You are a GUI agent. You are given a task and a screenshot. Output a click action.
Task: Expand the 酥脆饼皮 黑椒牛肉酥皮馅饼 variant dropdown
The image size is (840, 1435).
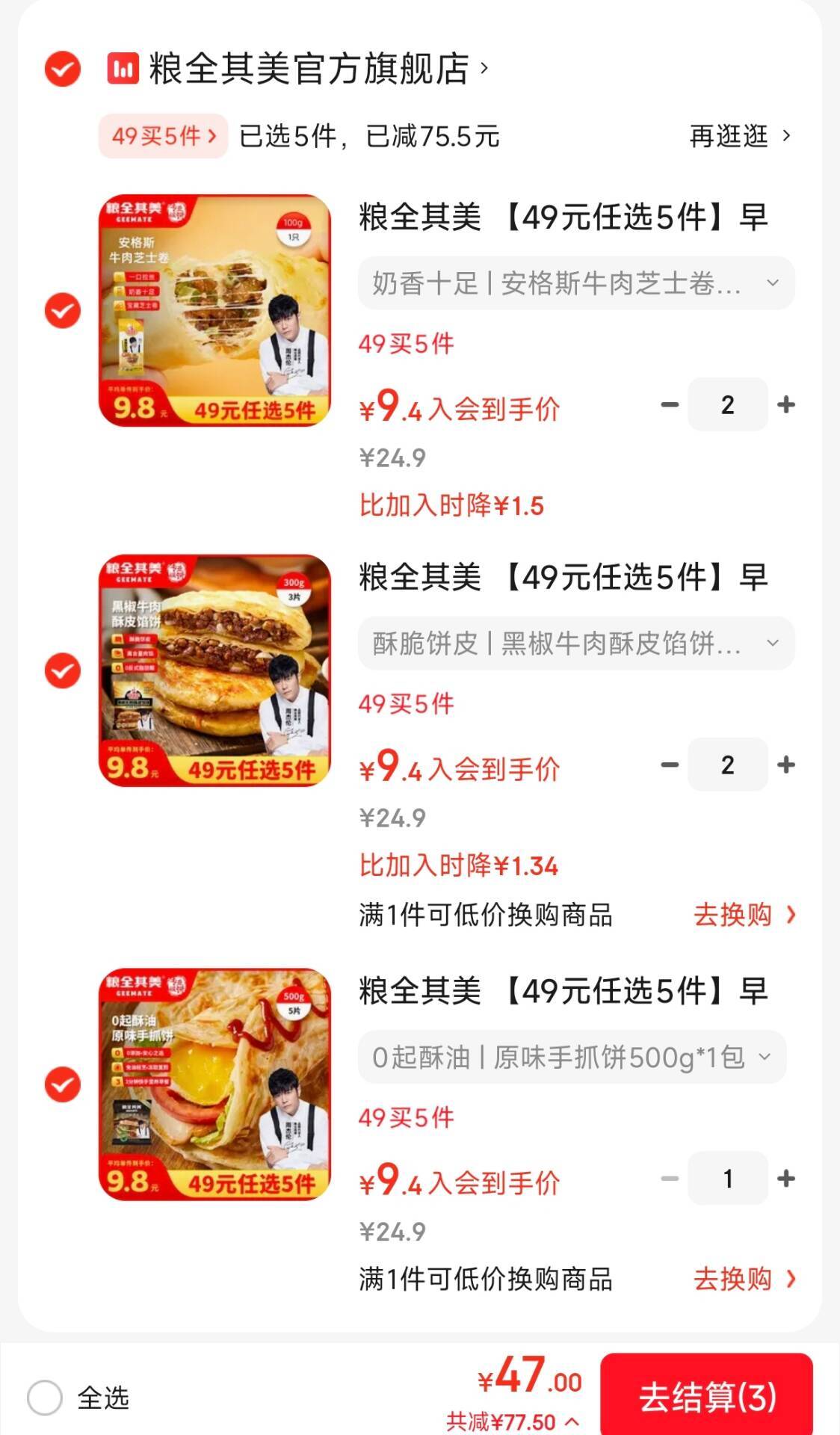[575, 644]
